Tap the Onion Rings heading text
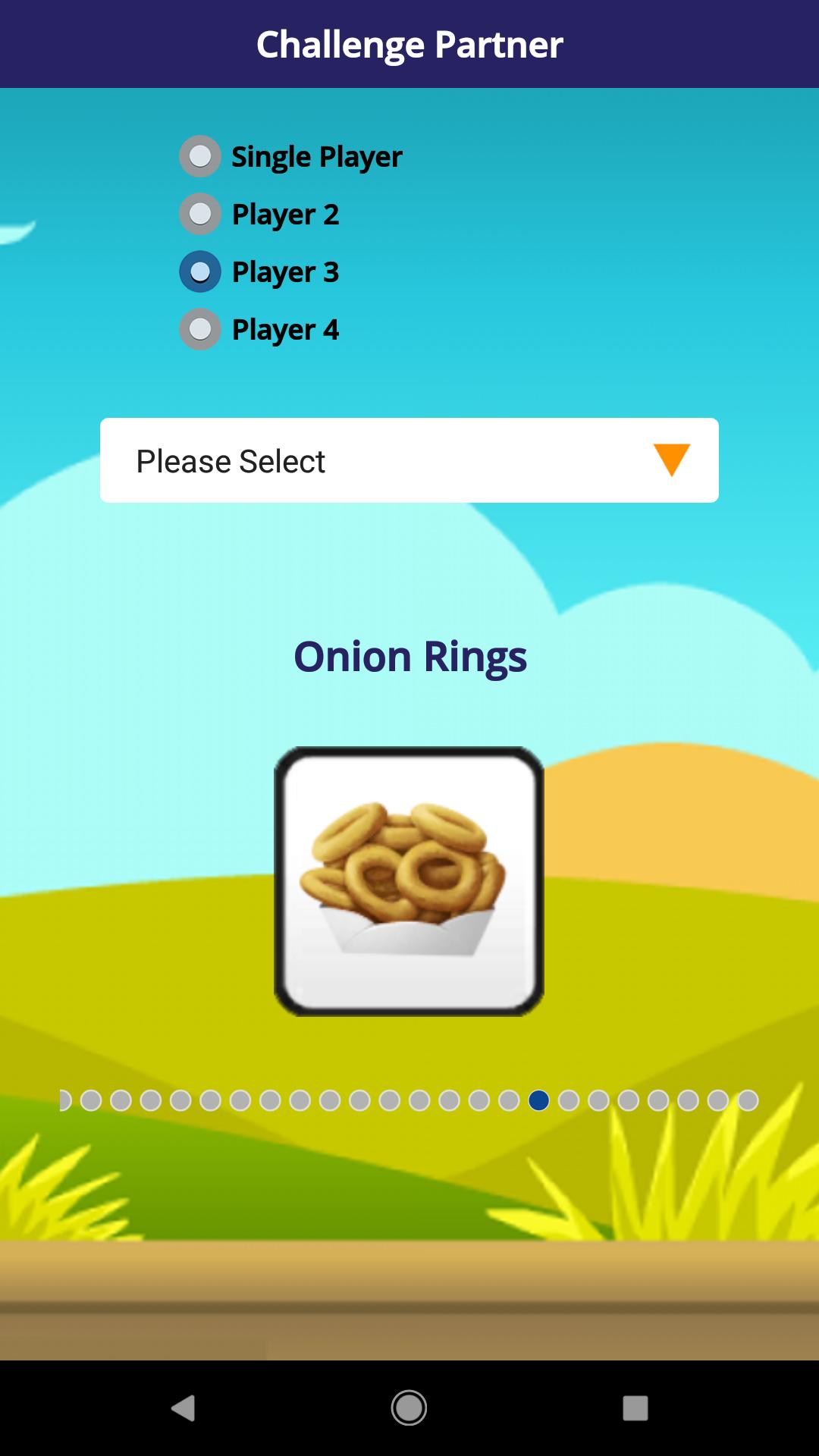The width and height of the screenshot is (819, 1456). coord(409,657)
